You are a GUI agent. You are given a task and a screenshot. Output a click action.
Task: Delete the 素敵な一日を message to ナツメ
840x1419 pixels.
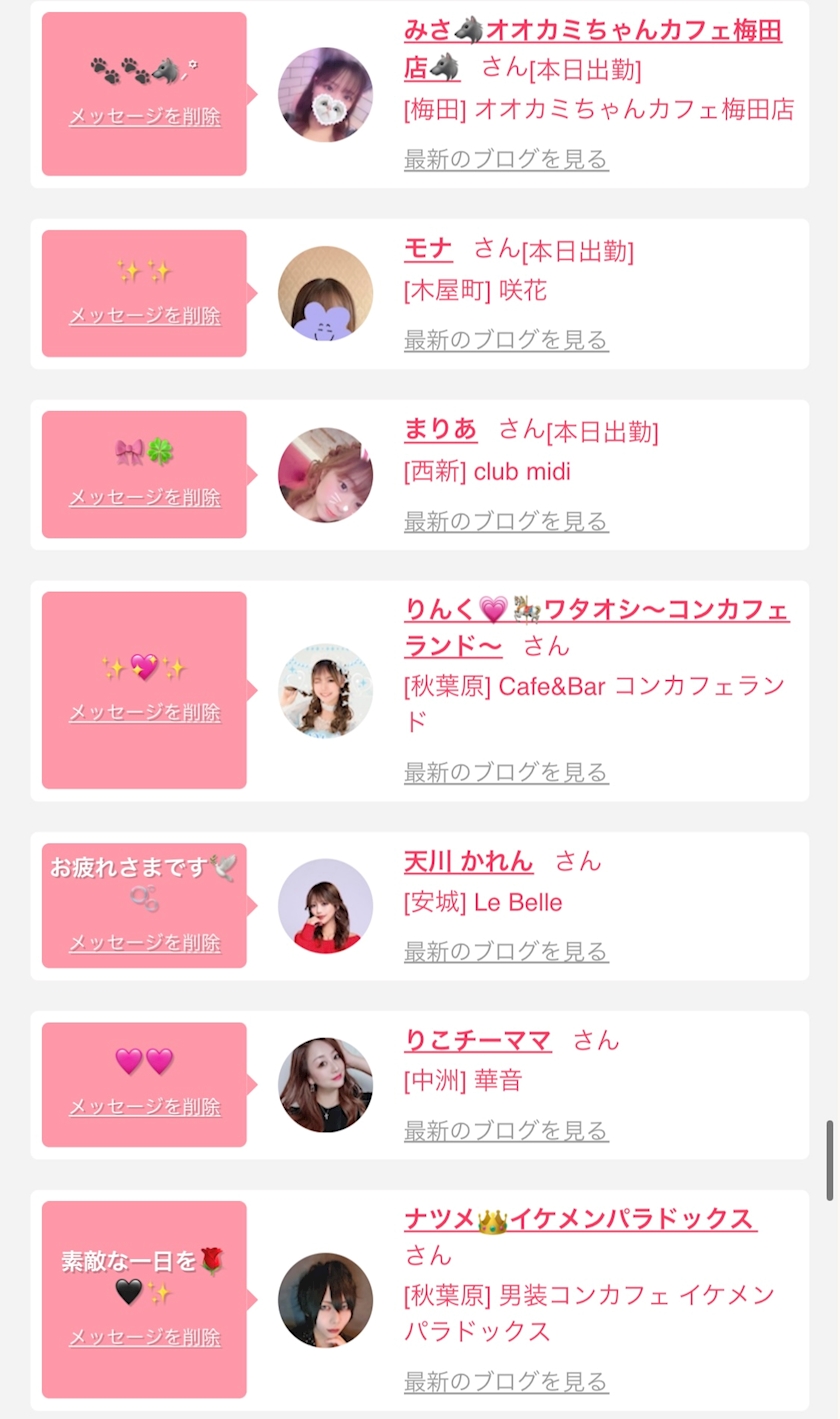click(x=145, y=1337)
